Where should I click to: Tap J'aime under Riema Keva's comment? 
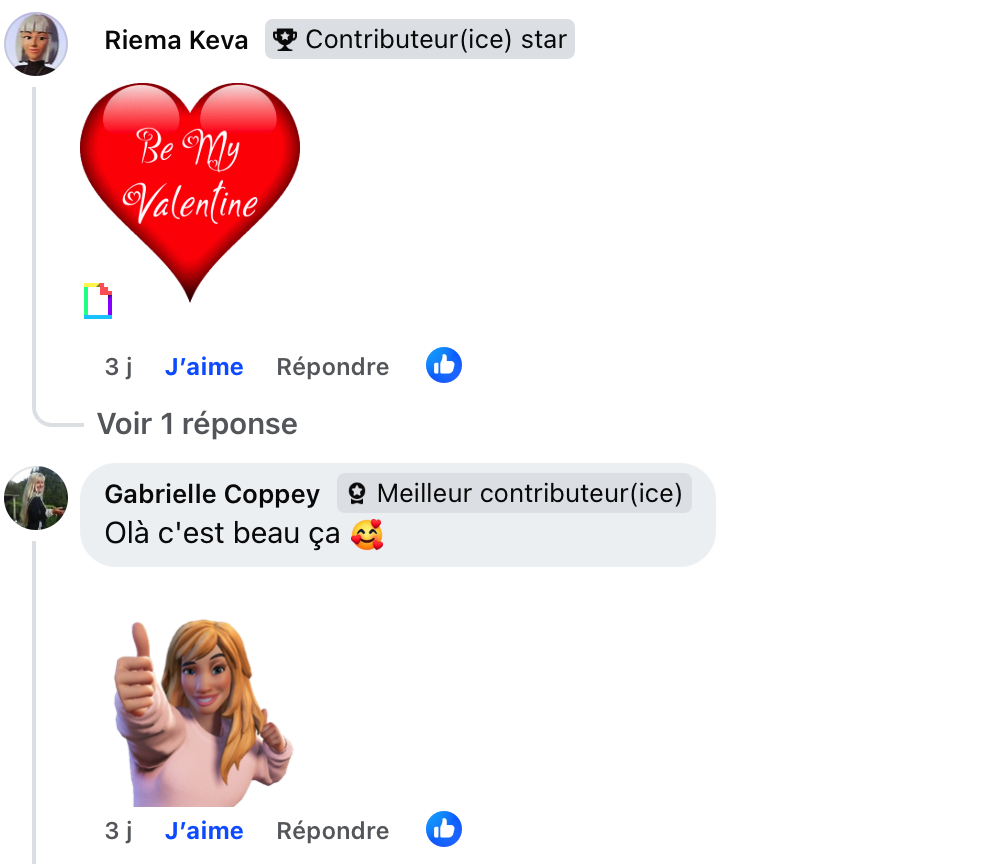click(x=204, y=367)
